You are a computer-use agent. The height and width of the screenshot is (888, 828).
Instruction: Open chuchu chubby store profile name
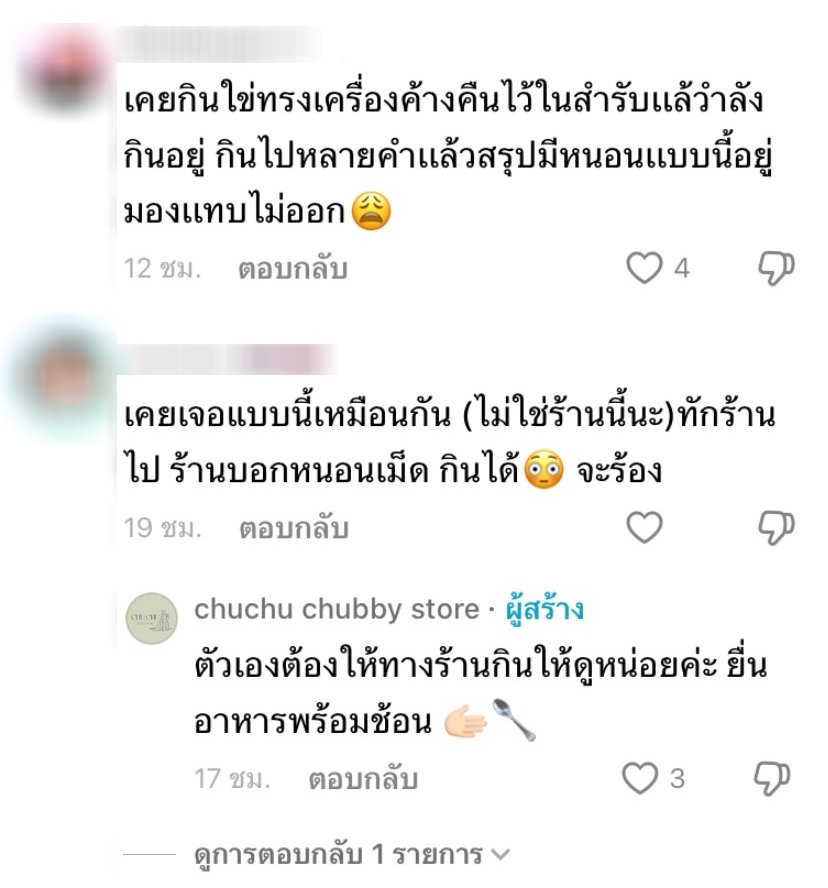[337, 609]
